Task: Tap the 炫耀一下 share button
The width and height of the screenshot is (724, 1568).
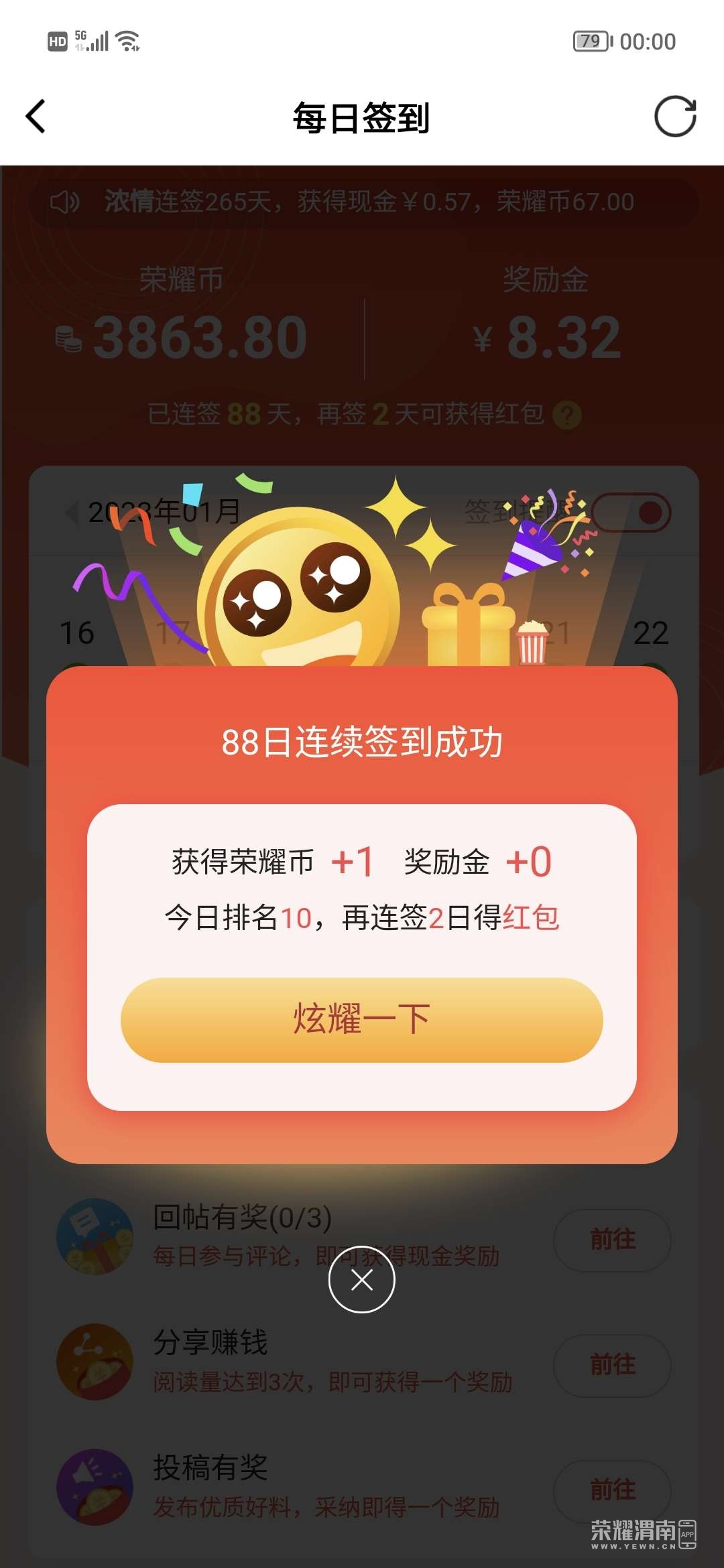Action: [361, 1019]
